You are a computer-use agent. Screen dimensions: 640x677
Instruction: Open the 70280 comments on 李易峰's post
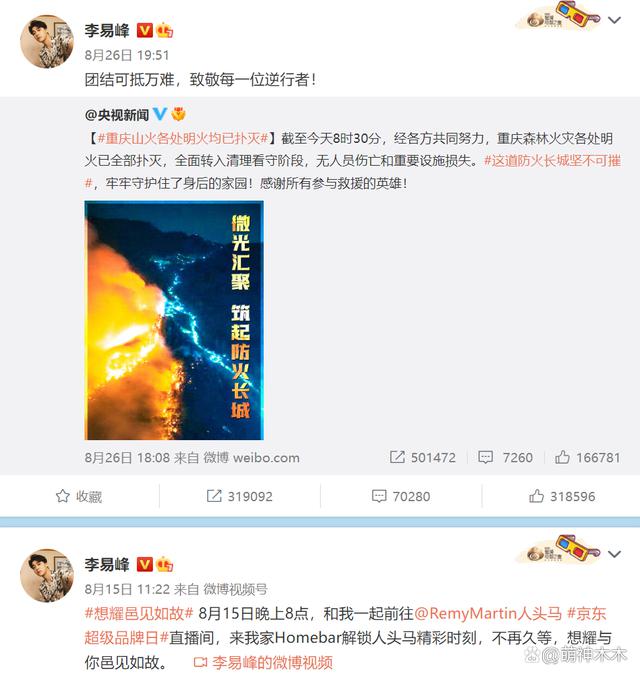(400, 496)
